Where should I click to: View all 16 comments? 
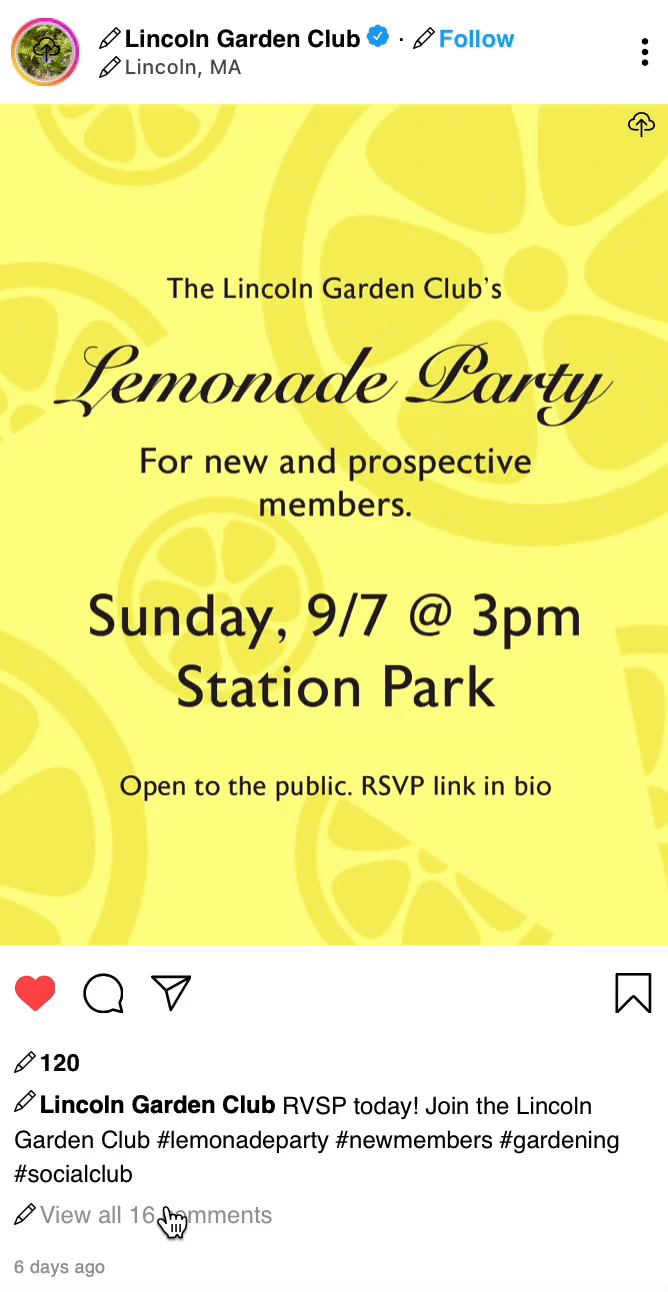[x=155, y=1215]
